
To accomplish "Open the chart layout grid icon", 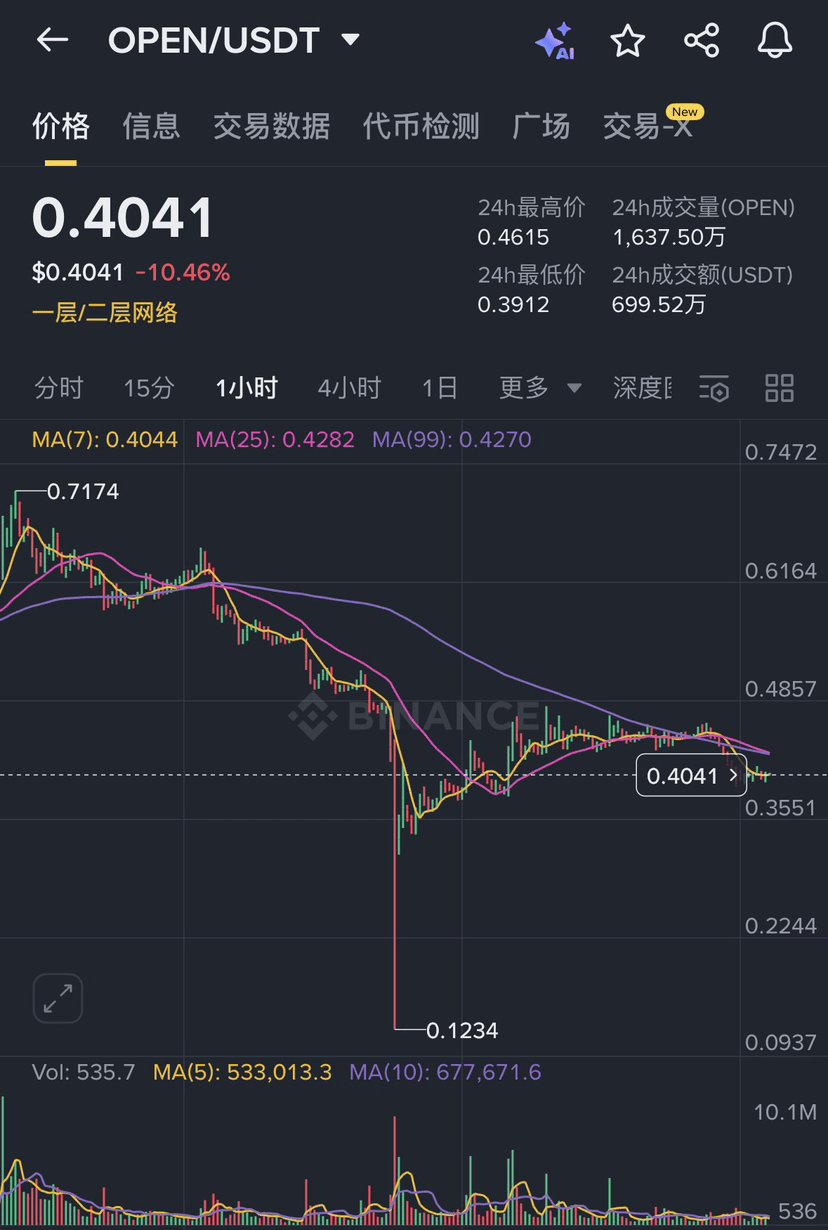I will click(x=779, y=388).
